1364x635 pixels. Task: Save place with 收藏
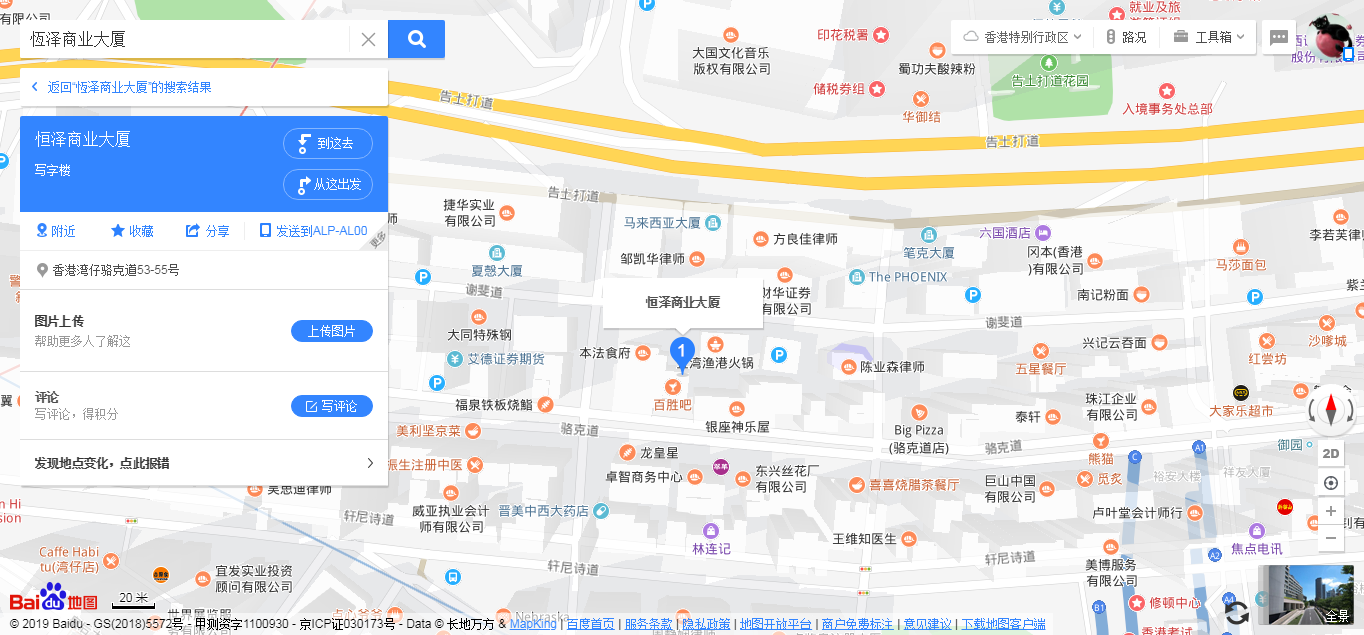132,231
